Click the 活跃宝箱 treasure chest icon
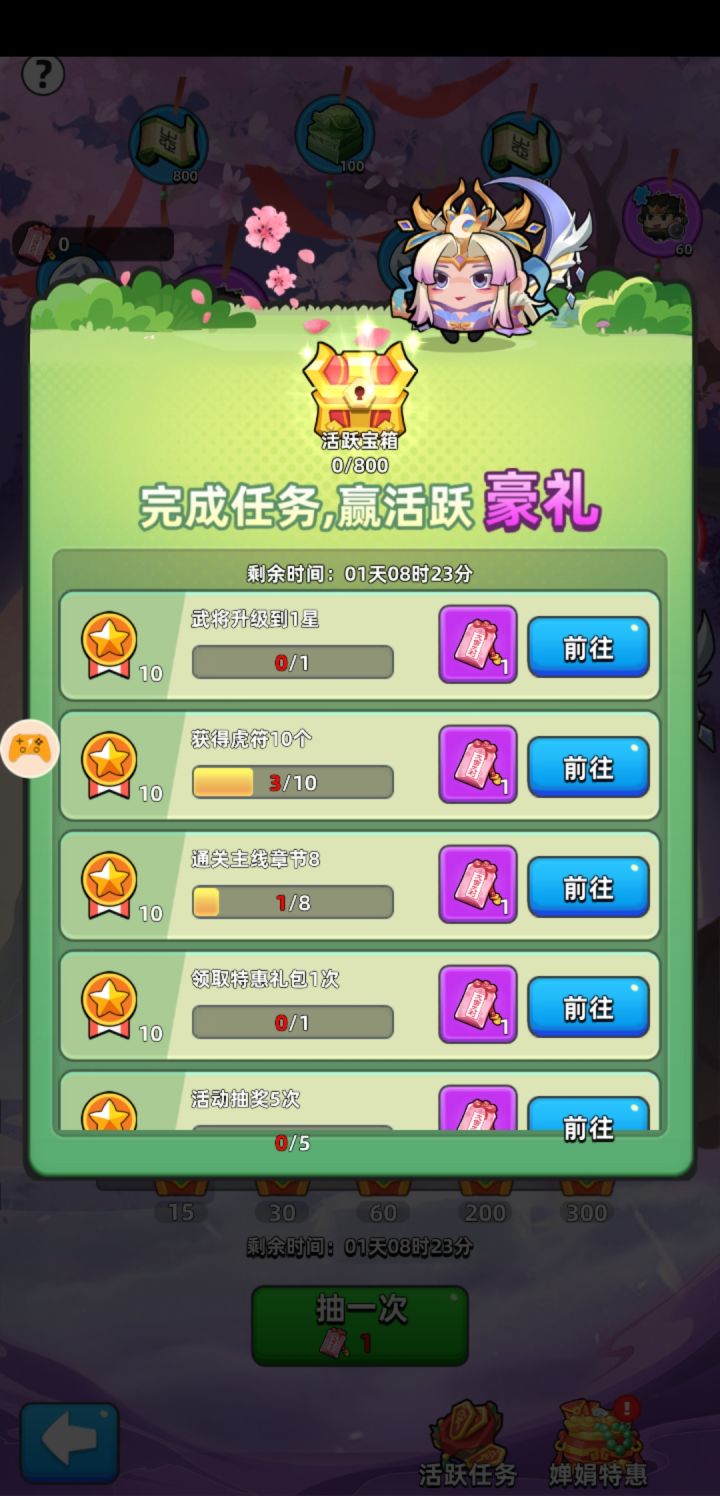Screen dimensions: 720x1496 pos(360,390)
